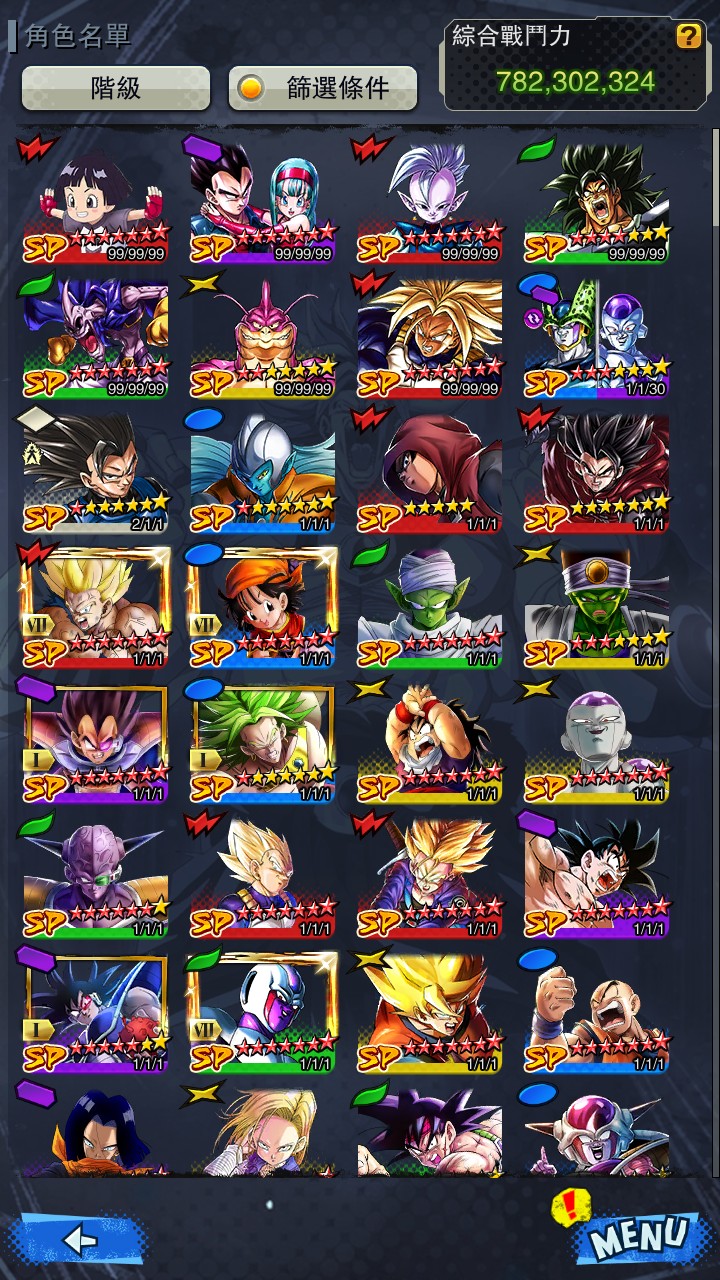This screenshot has height=1280, width=720.
Task: Open the 篩選條件 filter options
Action: [323, 88]
